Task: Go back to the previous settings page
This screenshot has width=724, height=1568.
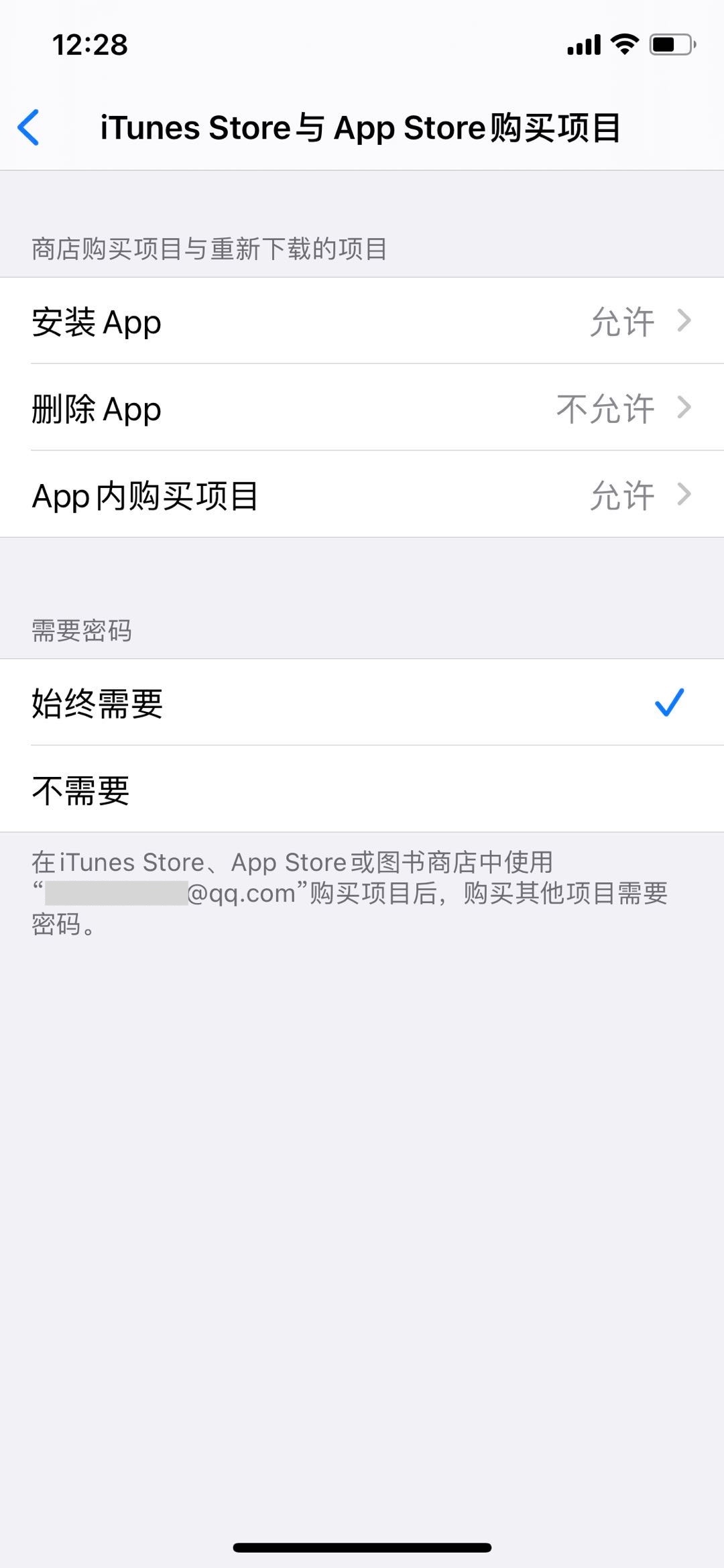Action: (29, 127)
